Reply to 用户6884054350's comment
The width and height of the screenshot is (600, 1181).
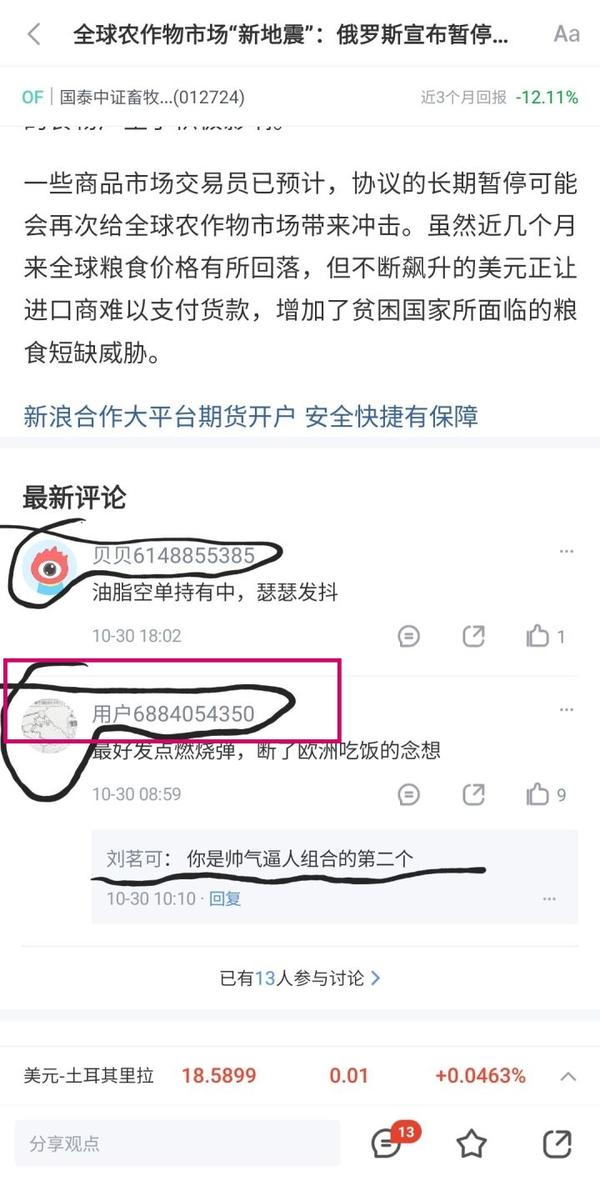click(x=408, y=795)
